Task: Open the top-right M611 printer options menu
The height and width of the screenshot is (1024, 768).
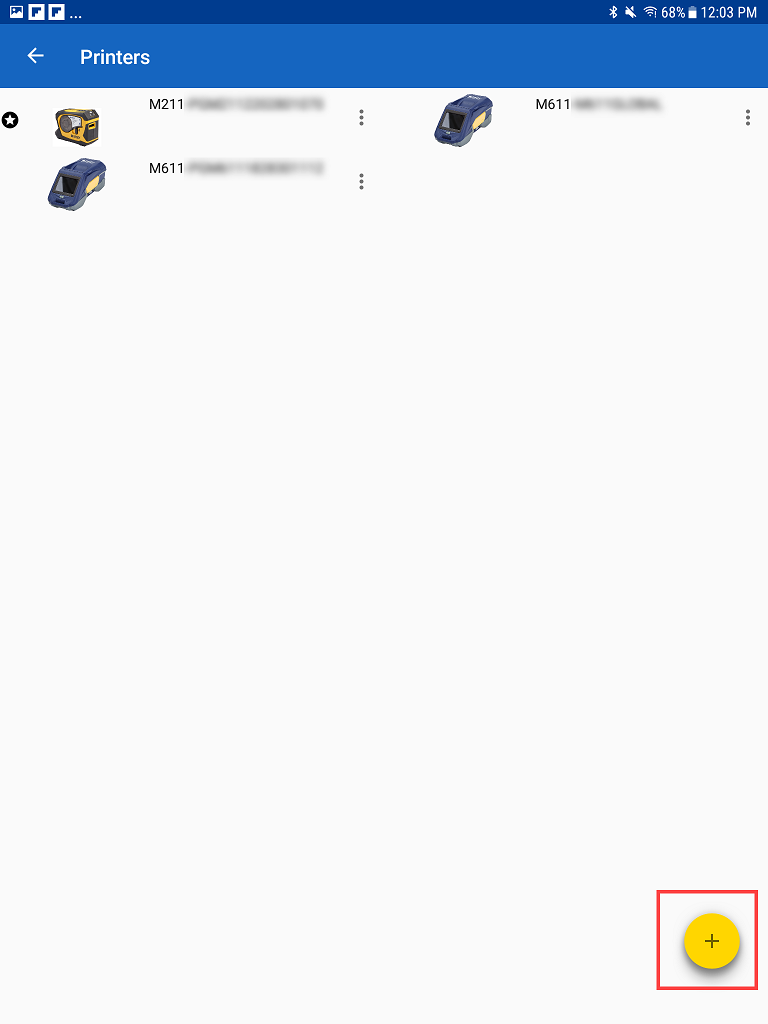Action: tap(747, 117)
